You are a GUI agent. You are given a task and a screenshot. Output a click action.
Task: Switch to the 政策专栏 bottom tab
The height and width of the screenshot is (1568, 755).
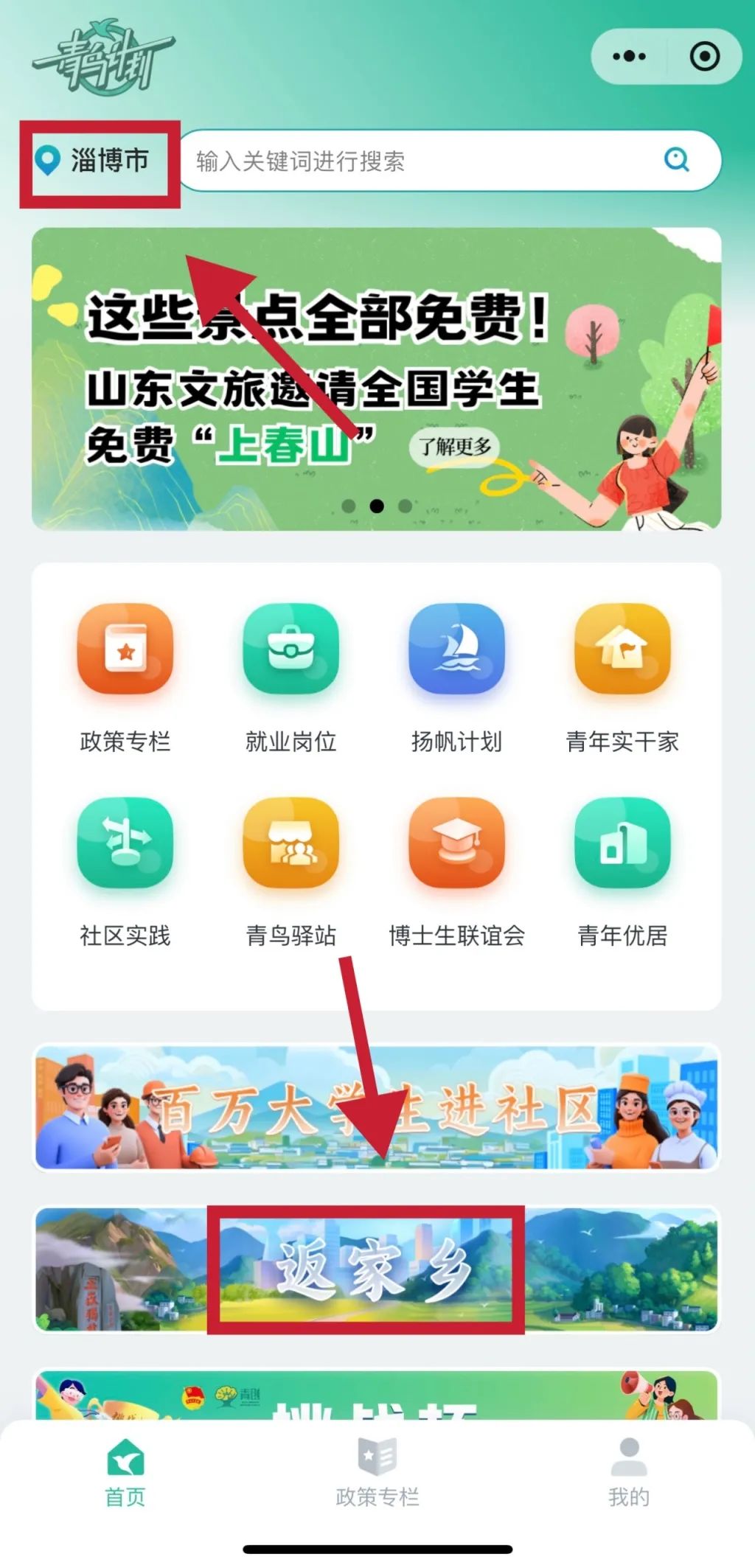[377, 1472]
